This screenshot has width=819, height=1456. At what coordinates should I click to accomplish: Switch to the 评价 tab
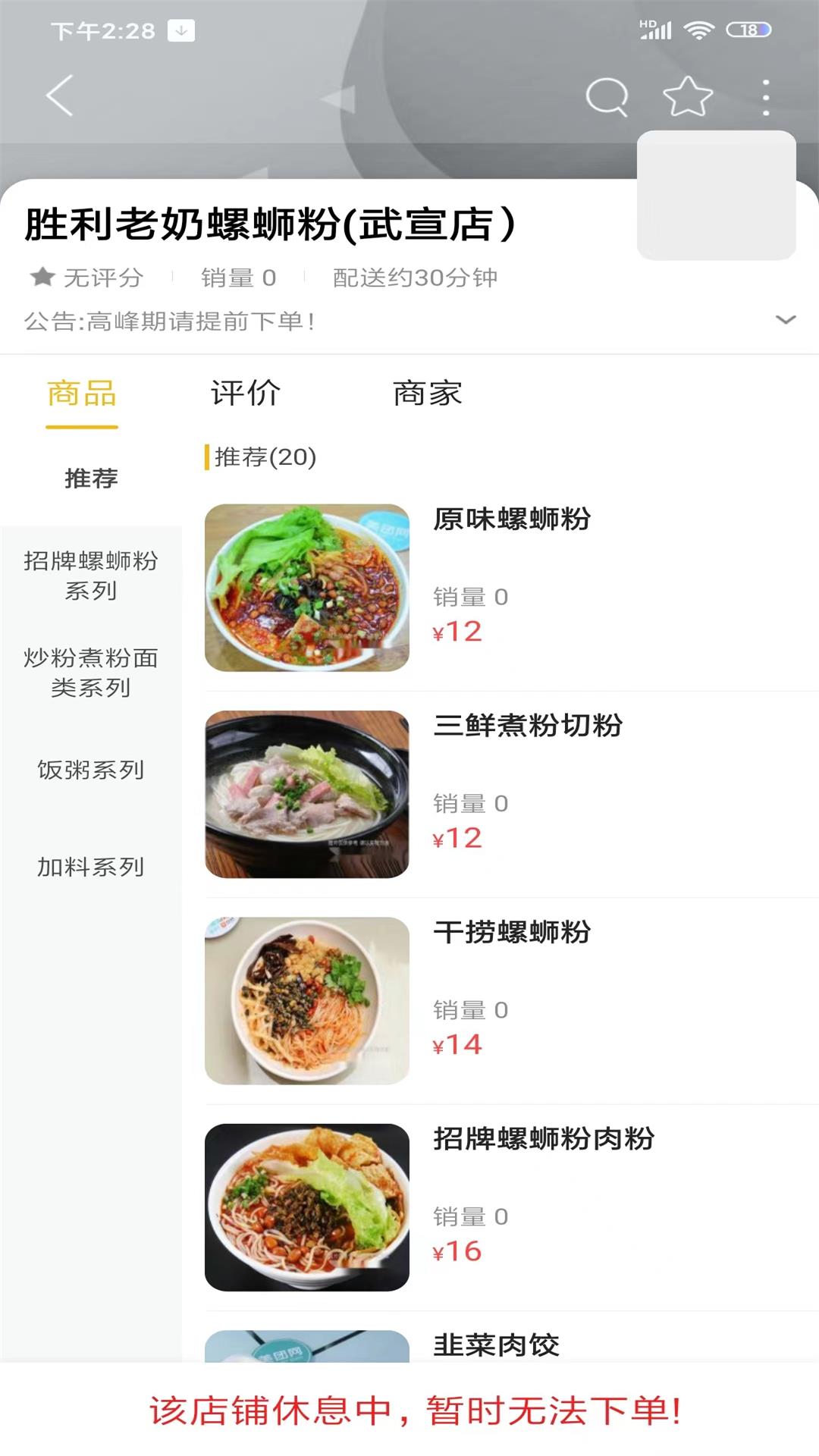tap(245, 394)
